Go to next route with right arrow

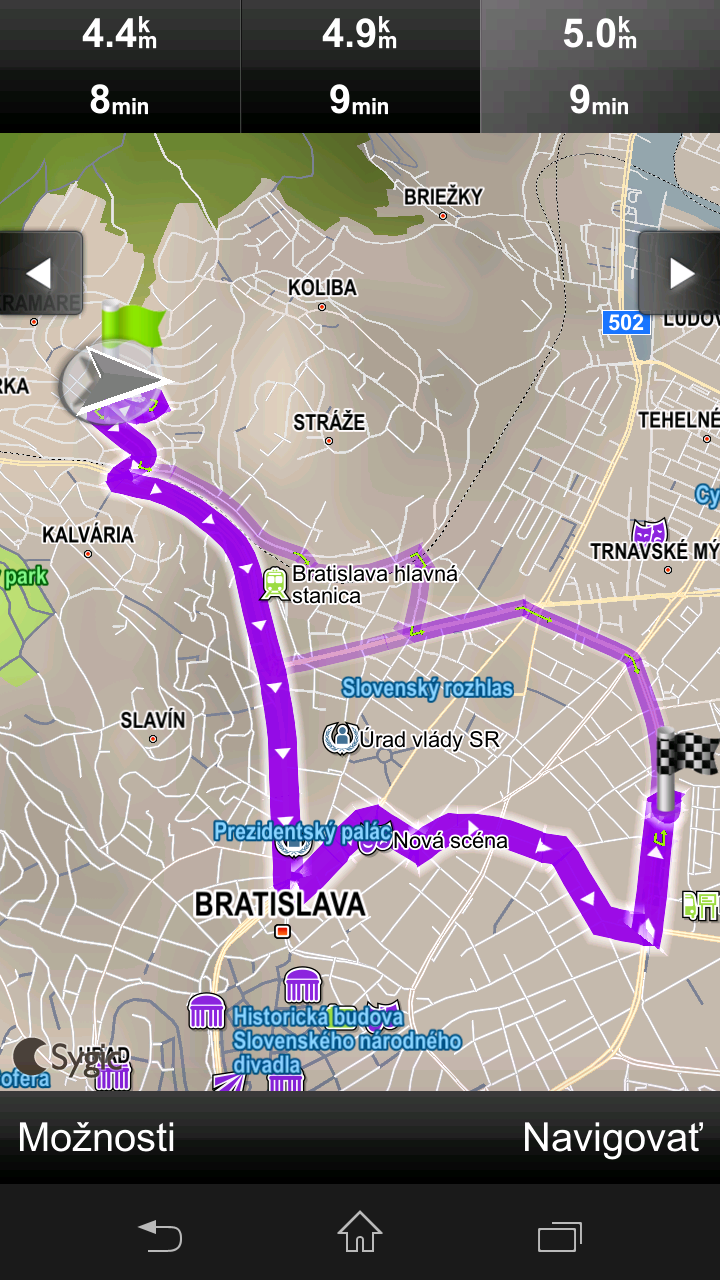click(680, 273)
